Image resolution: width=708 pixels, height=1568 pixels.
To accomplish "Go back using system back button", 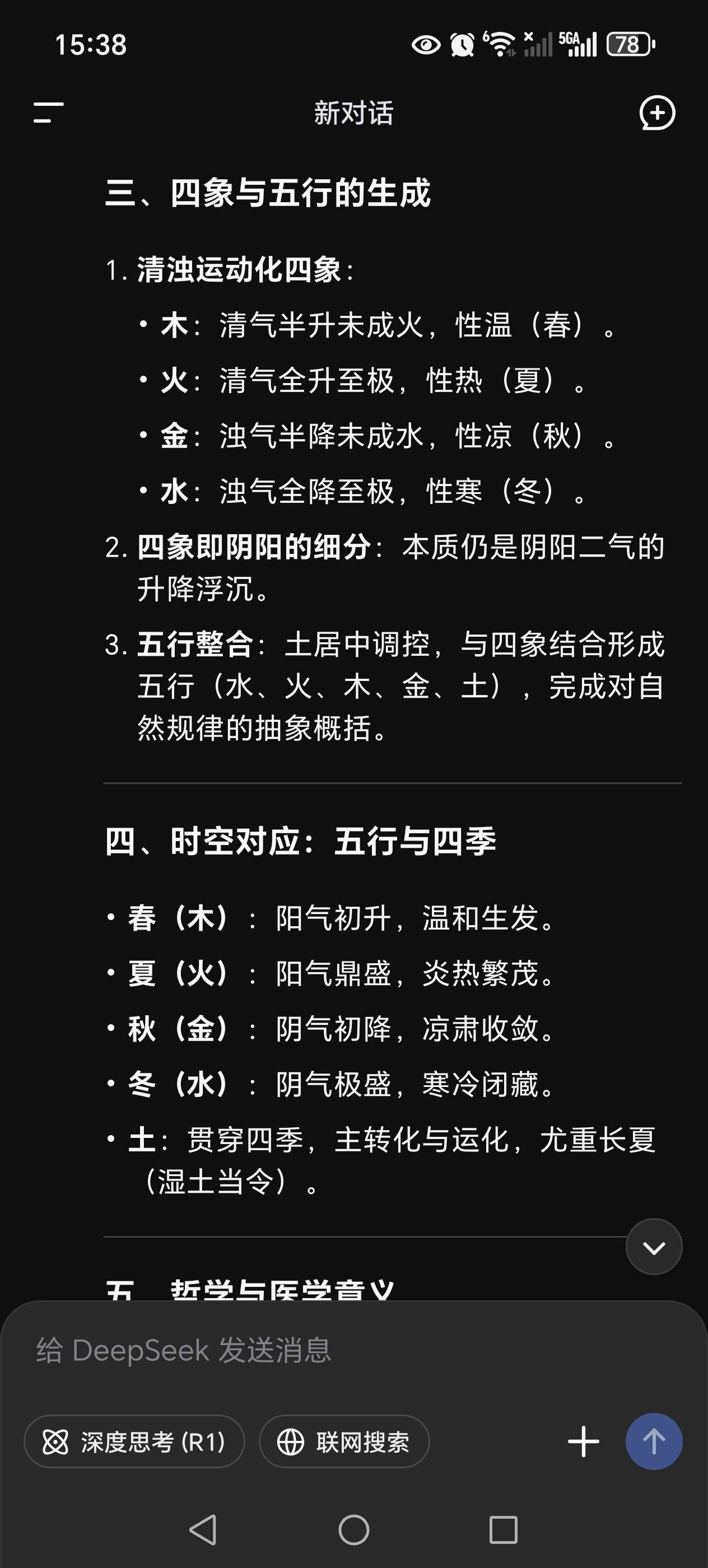I will point(203,1530).
